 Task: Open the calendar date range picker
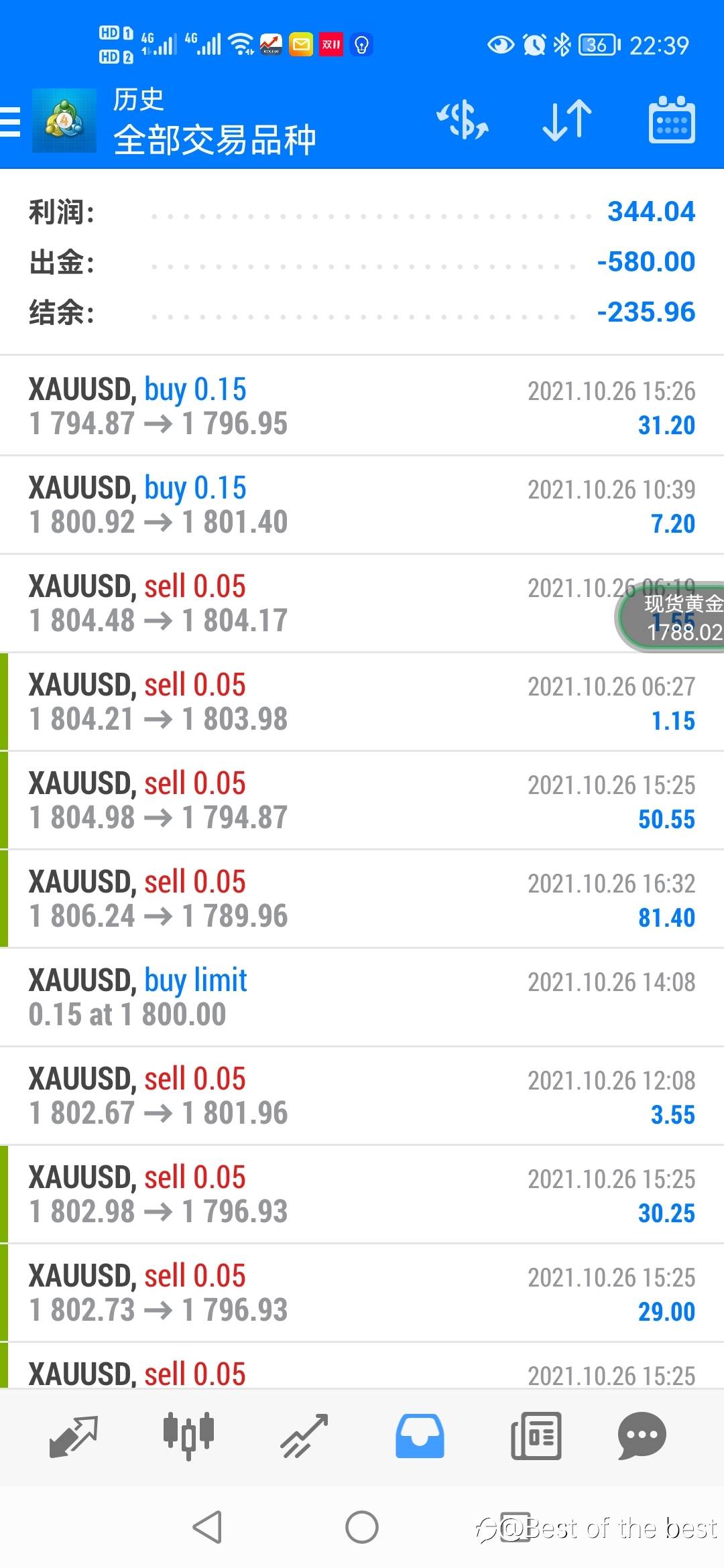pos(672,120)
